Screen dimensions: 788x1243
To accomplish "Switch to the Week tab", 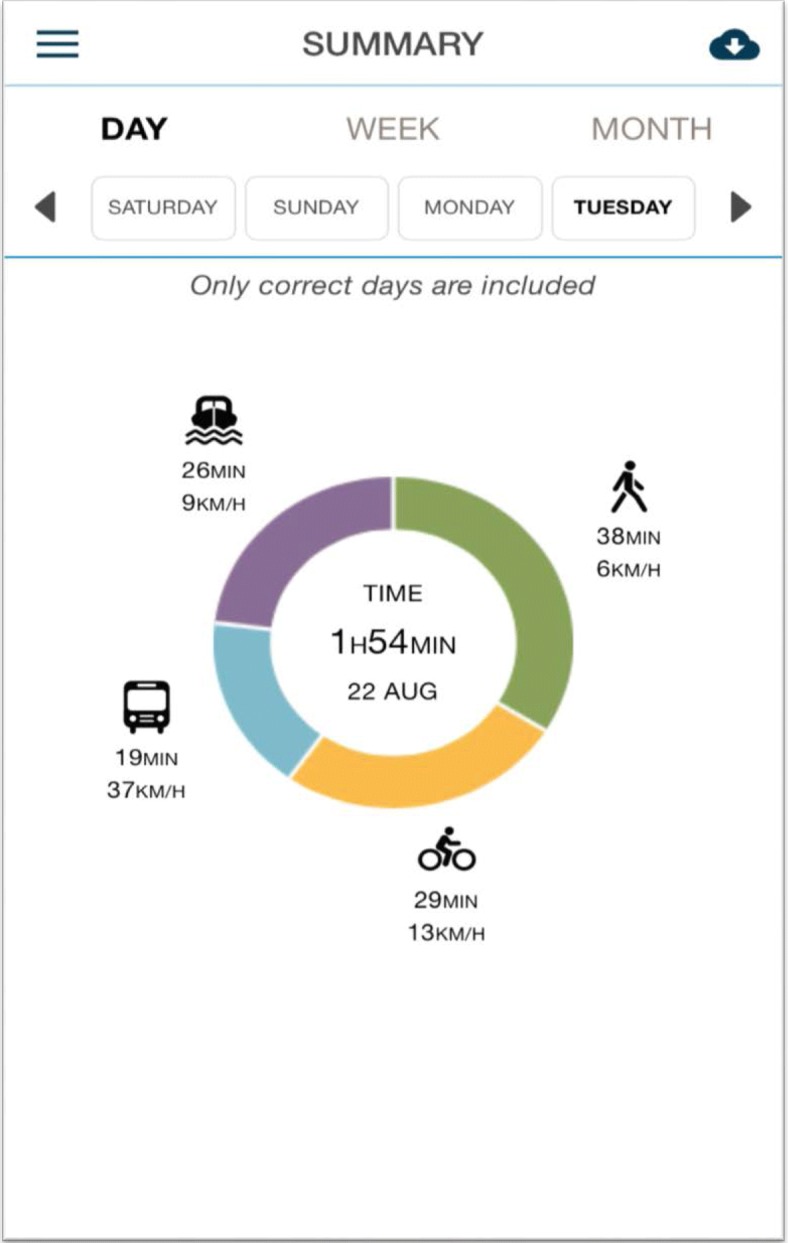I will (393, 129).
